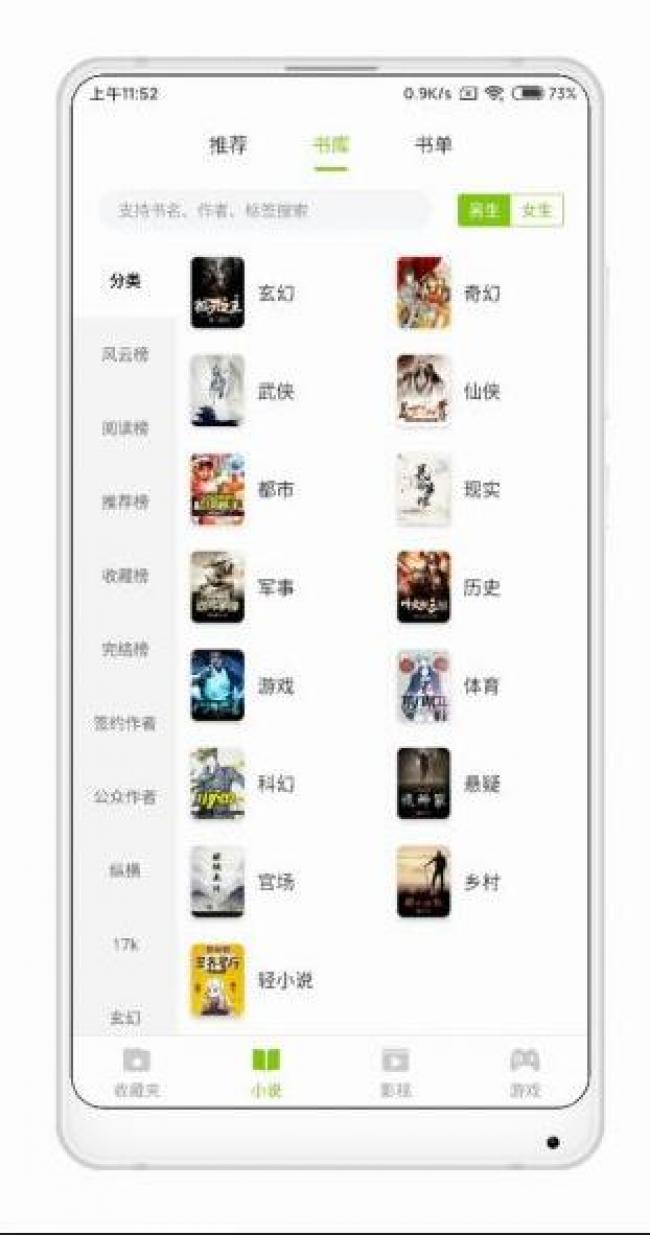Image resolution: width=650 pixels, height=1235 pixels.
Task: Go to the 收藏夹 bottom tab
Action: pos(136,1072)
